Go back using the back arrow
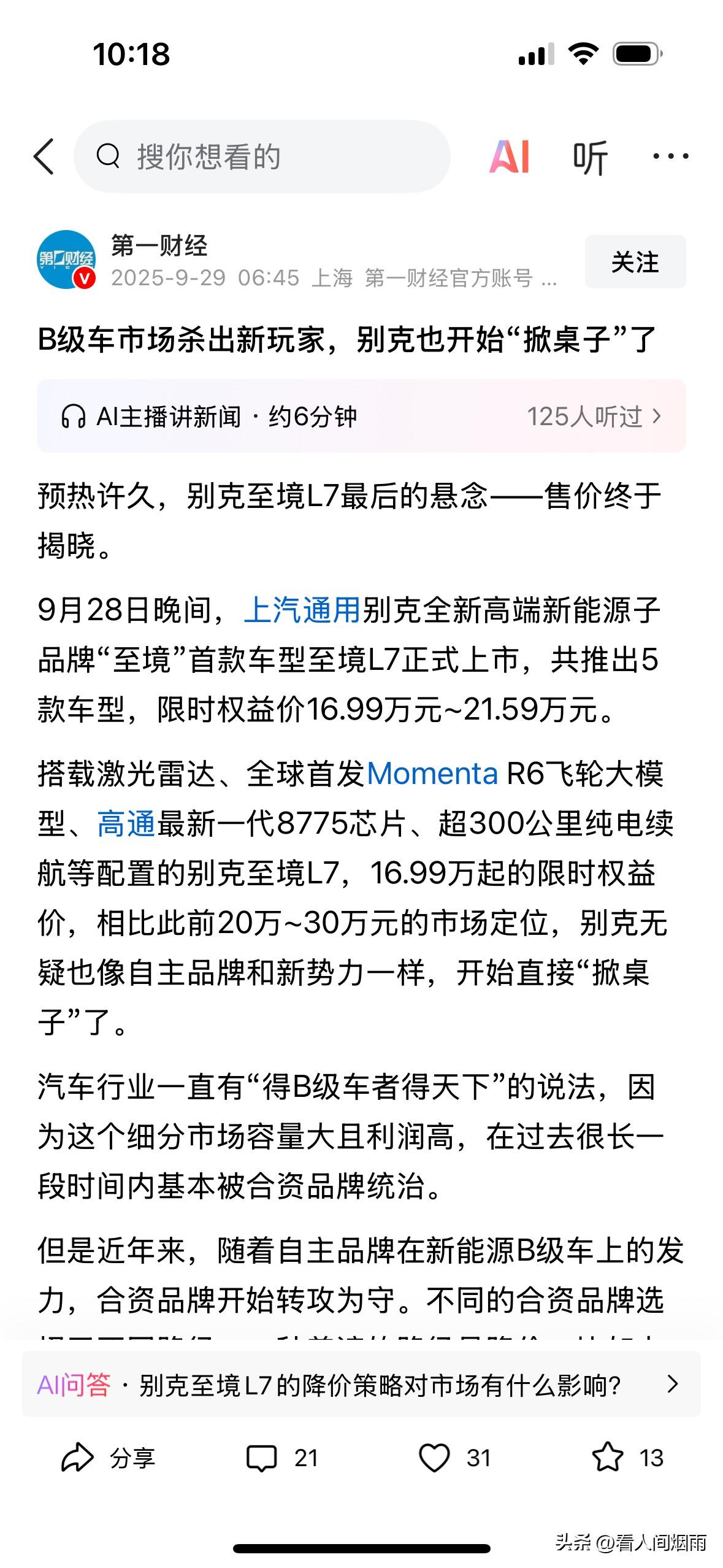 pos(44,156)
